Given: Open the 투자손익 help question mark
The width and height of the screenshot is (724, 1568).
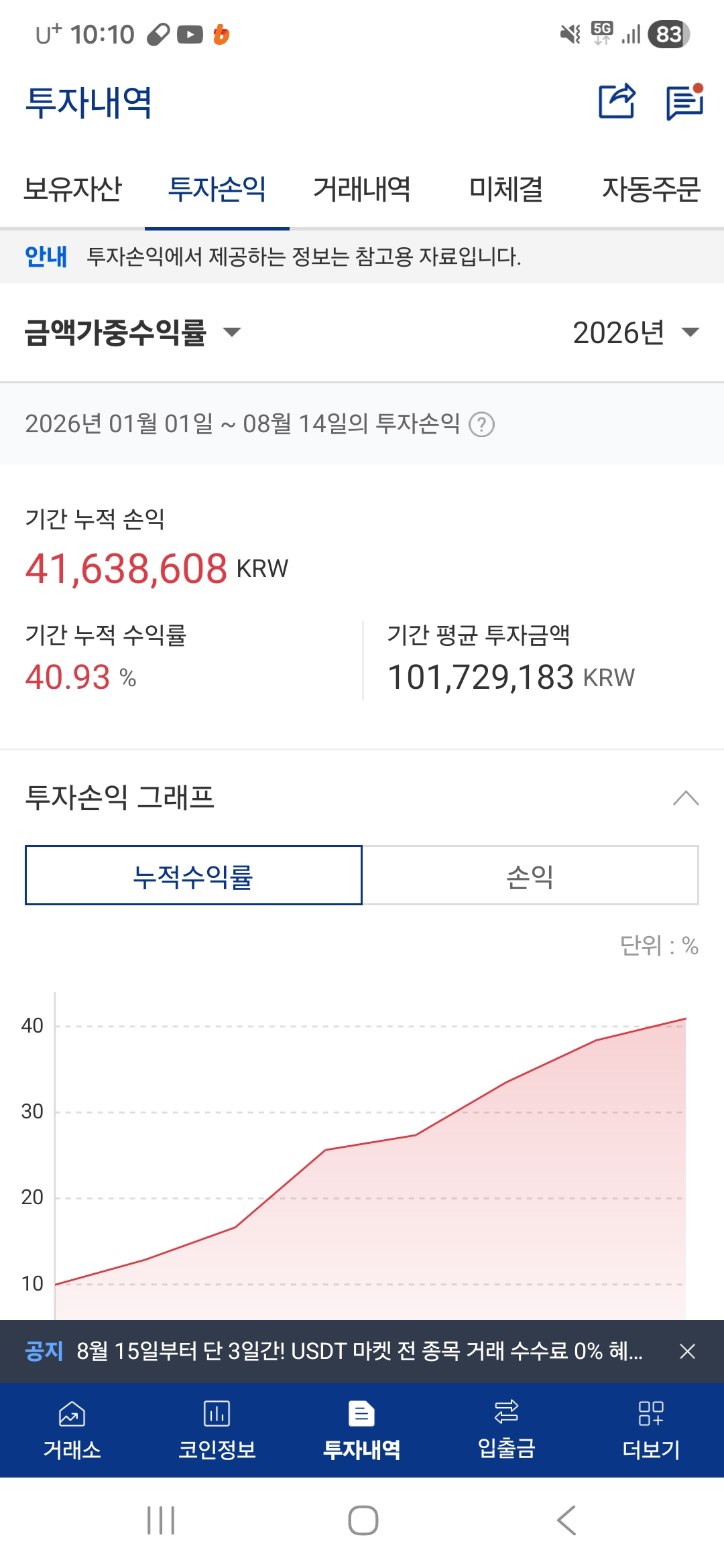Looking at the screenshot, I should [481, 424].
